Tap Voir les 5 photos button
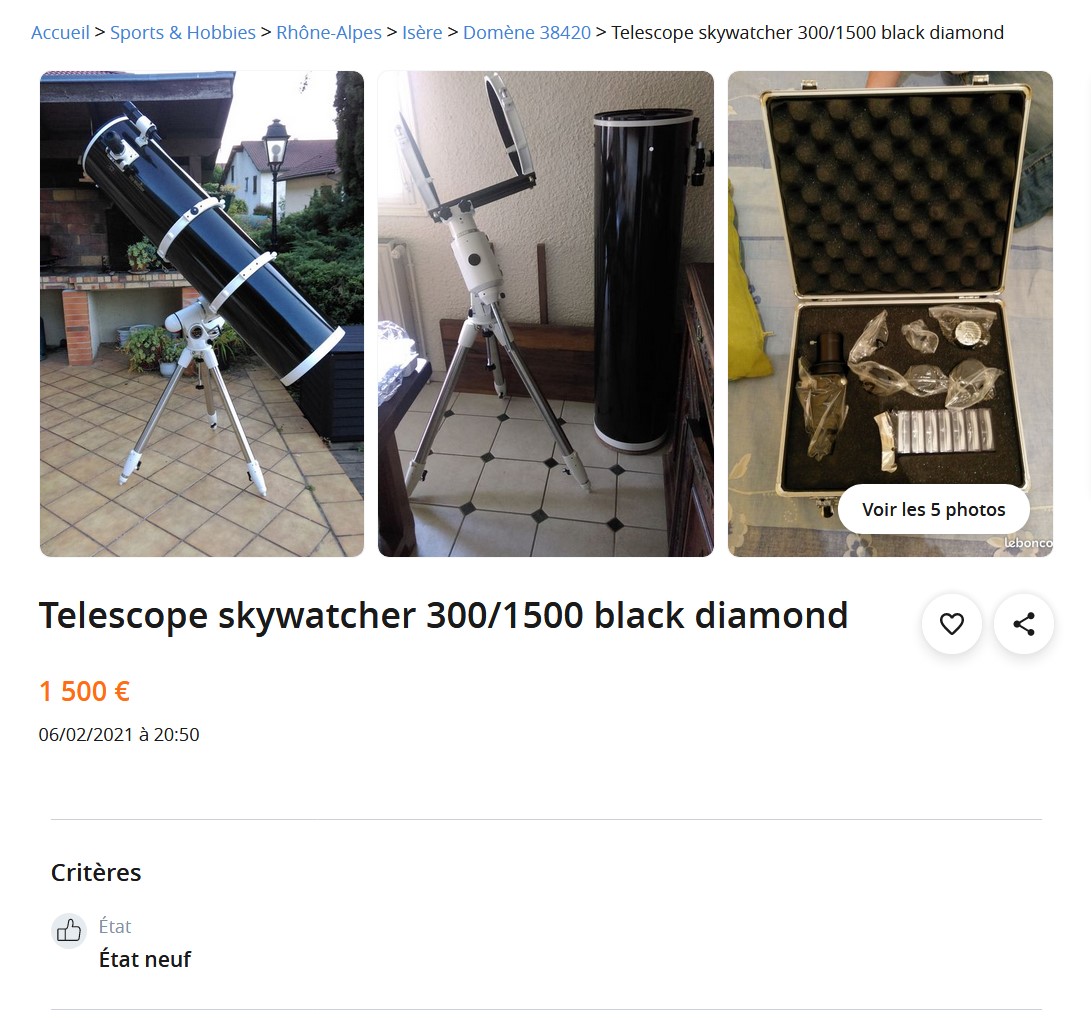Viewport: 1091px width, 1031px height. coord(933,510)
